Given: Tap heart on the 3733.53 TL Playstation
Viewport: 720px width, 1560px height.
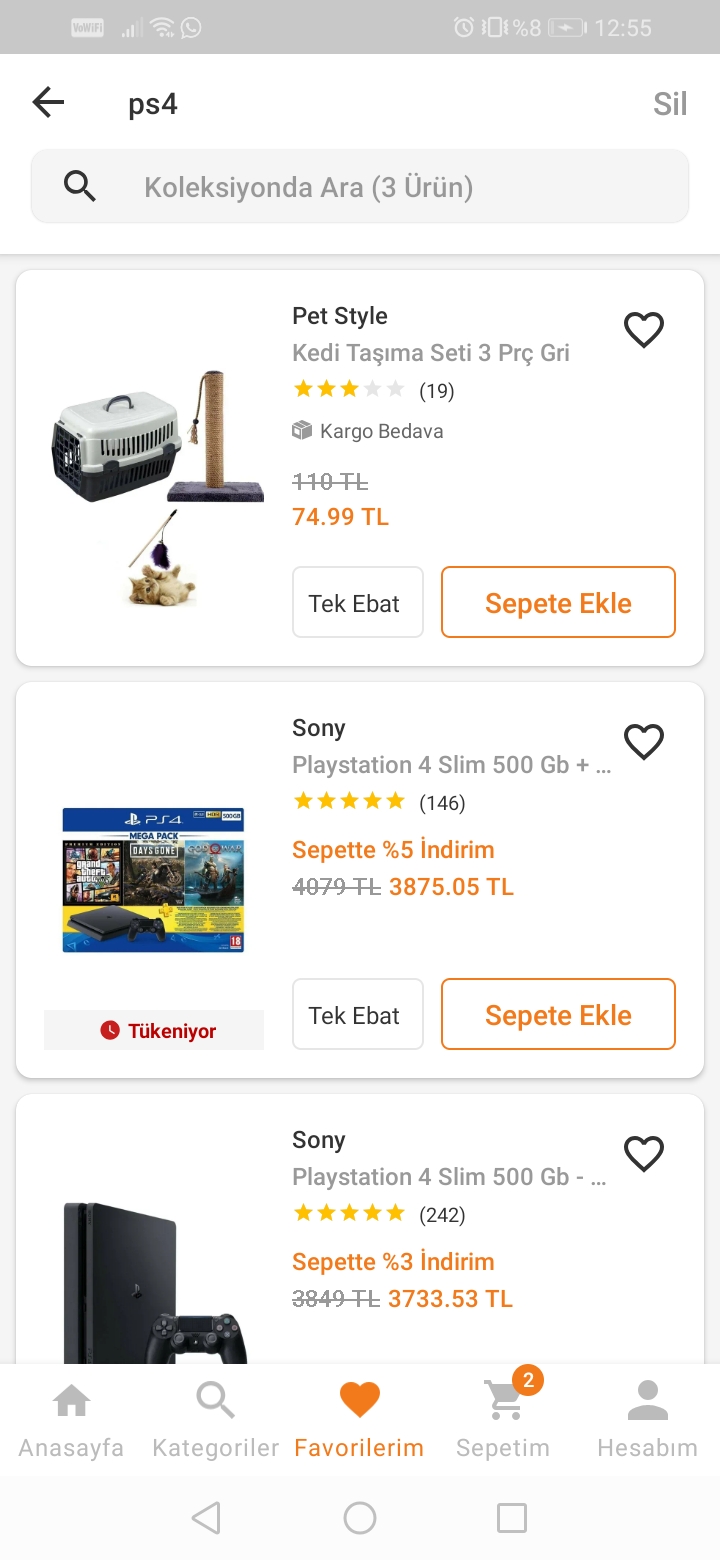Looking at the screenshot, I should pyautogui.click(x=643, y=1154).
